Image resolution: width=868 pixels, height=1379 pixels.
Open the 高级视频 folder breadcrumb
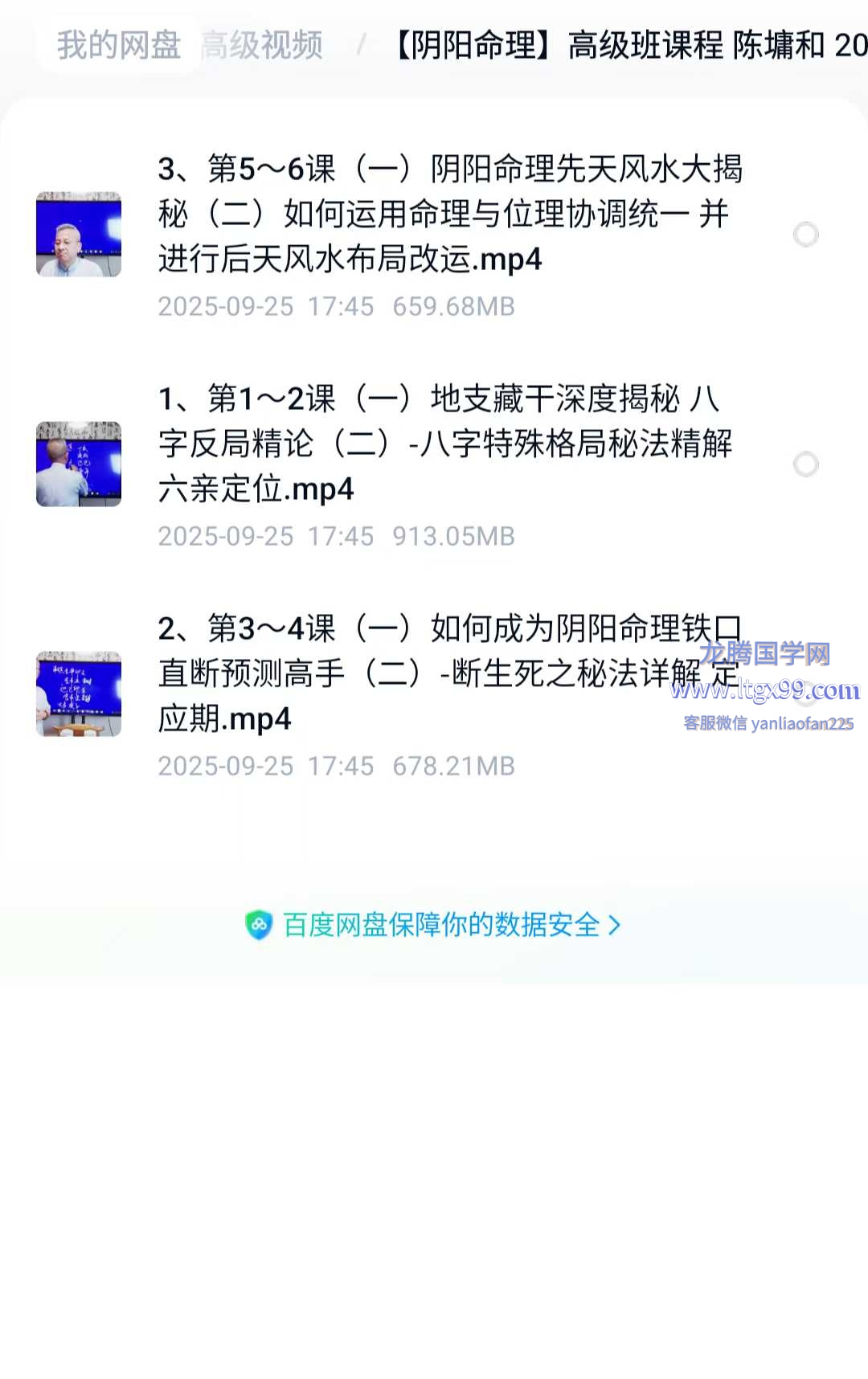pos(262,45)
